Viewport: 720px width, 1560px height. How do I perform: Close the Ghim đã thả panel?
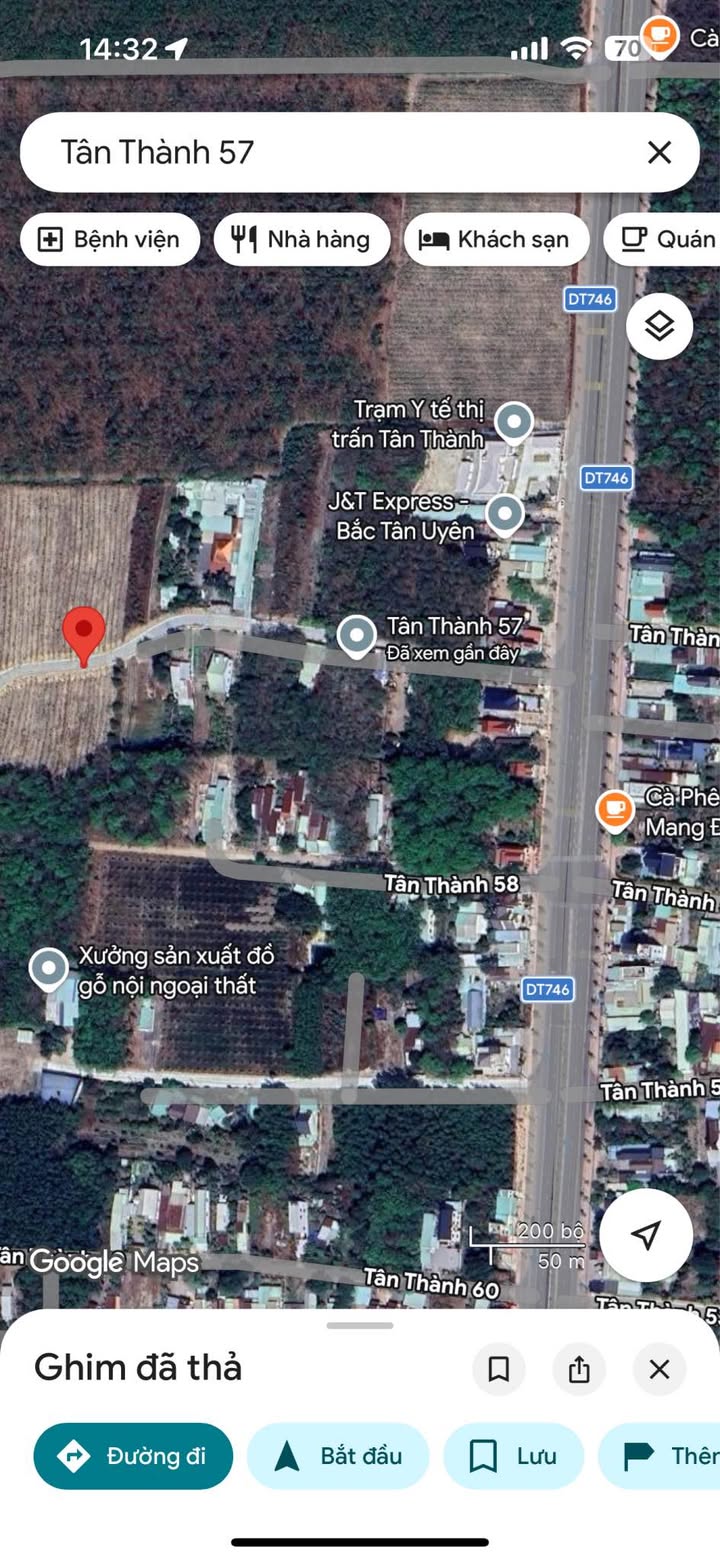659,1369
